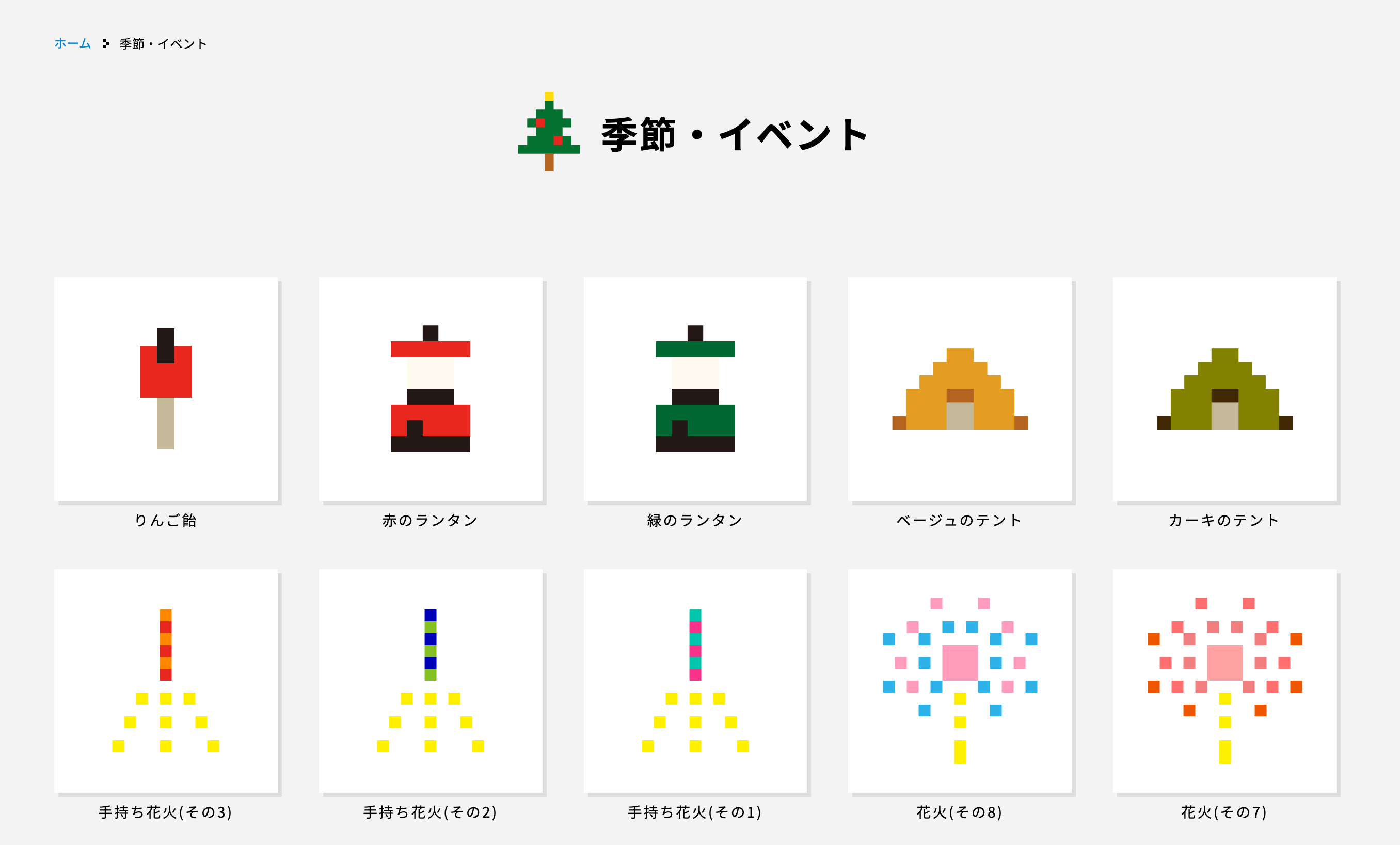Open the カーキのテント tile
The width and height of the screenshot is (1400, 845).
click(1224, 389)
